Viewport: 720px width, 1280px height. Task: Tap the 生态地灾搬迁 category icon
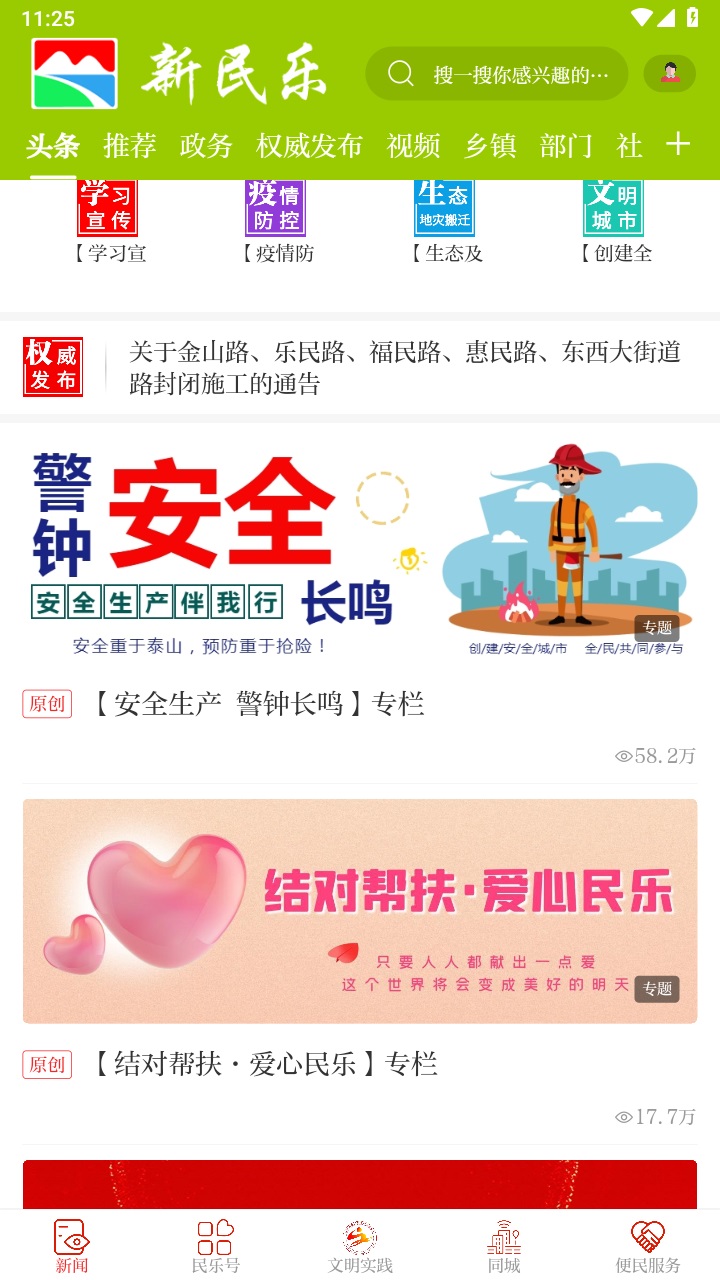(x=444, y=207)
